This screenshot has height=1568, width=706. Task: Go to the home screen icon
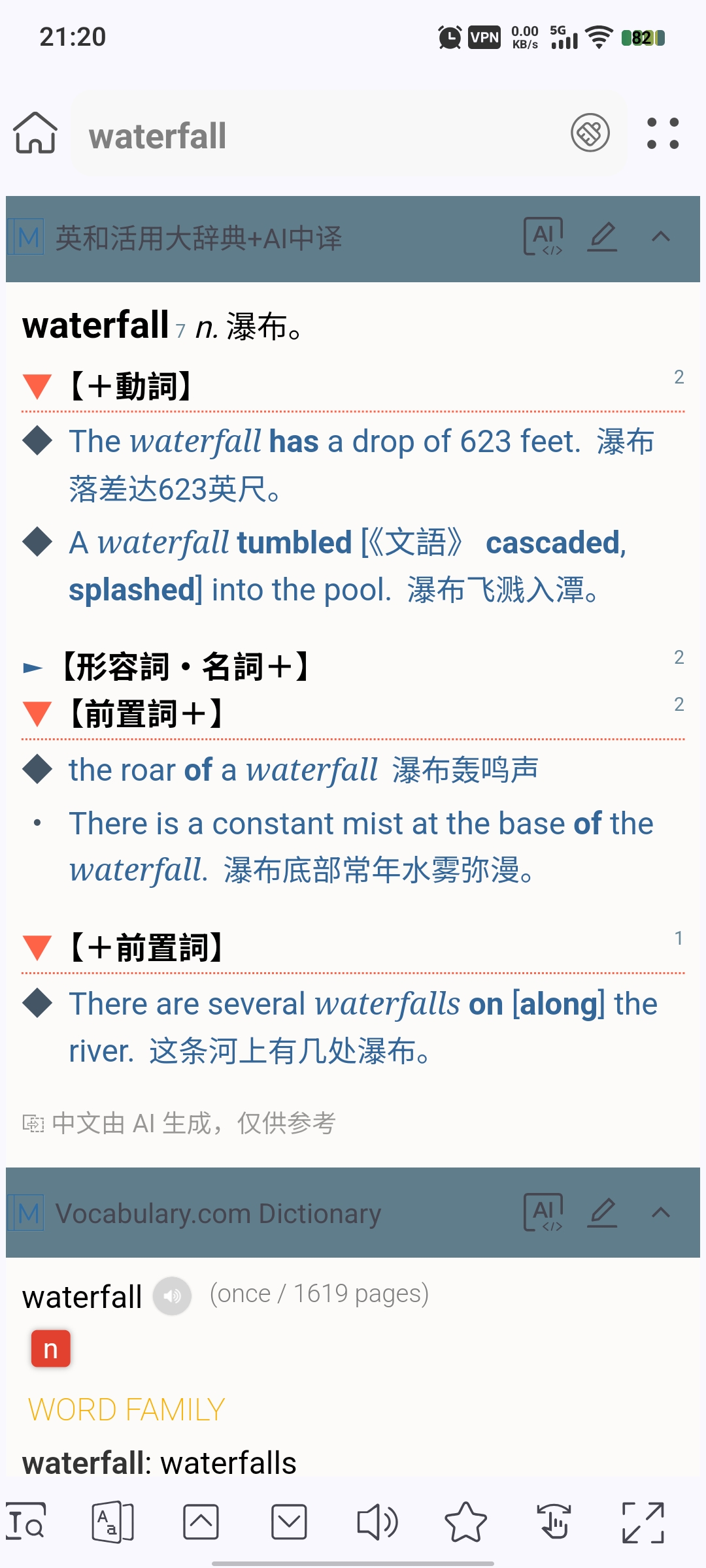[x=35, y=133]
